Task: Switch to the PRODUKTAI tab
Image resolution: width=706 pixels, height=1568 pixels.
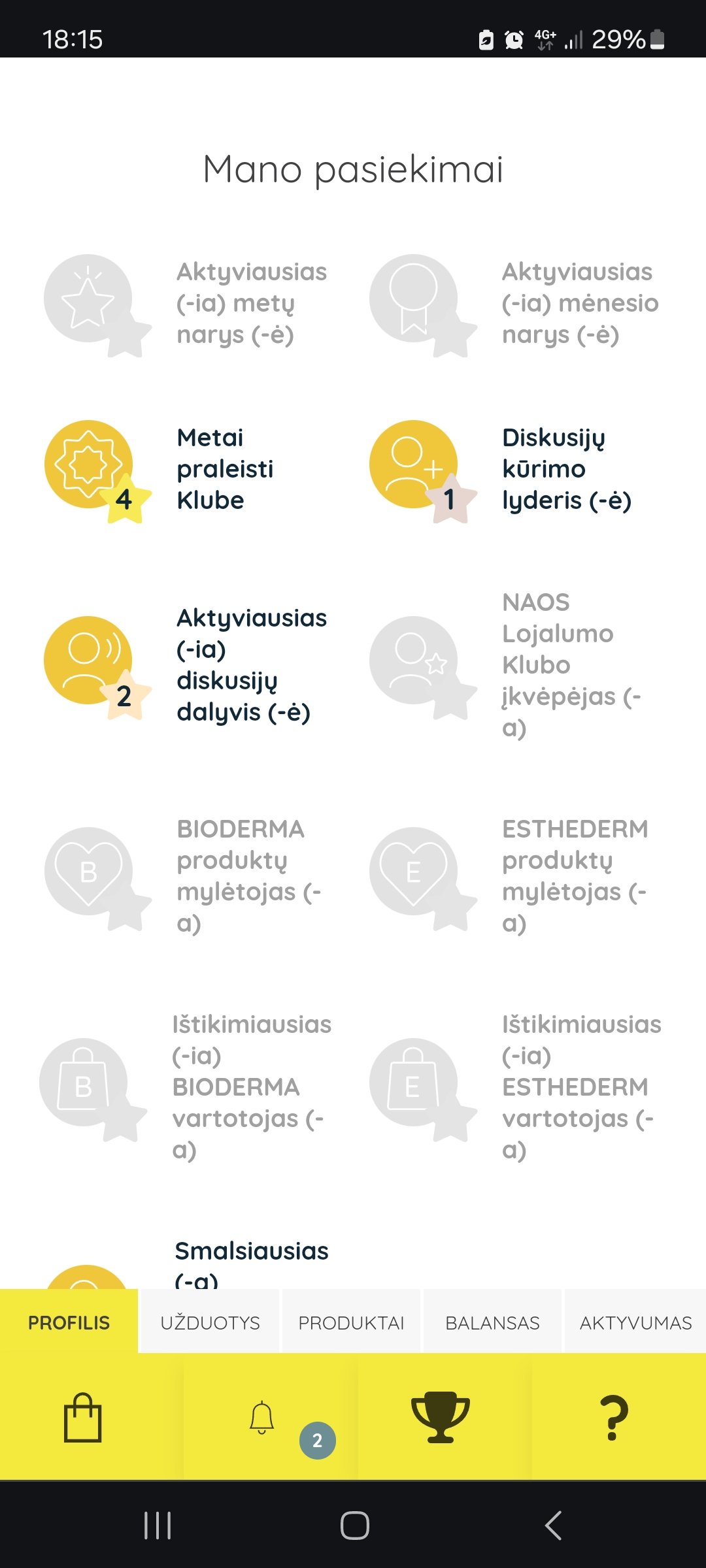Action: coord(351,1322)
